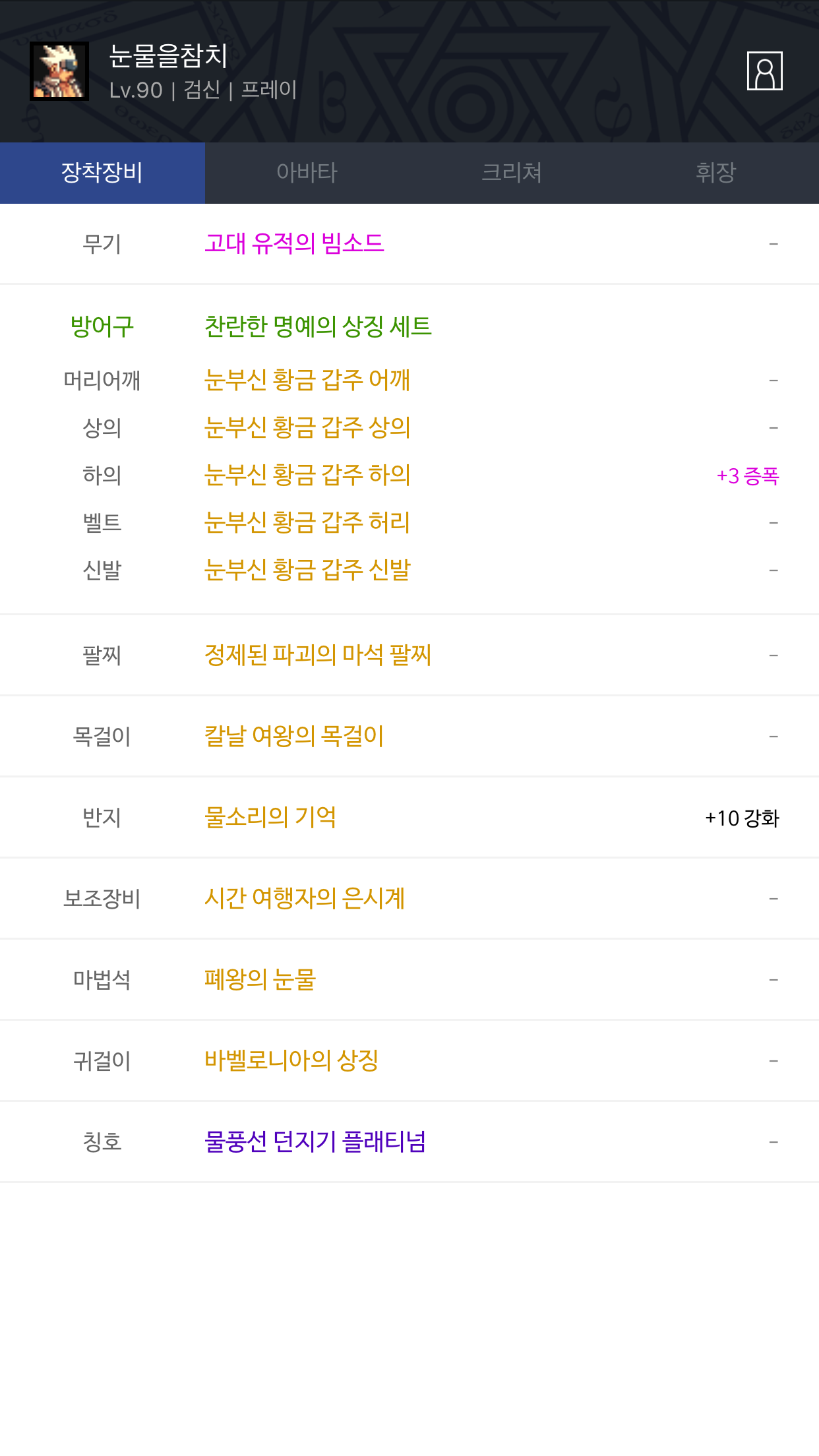Open title 물풍선 던지기 플래티넘
This screenshot has width=819, height=1456.
pos(315,1142)
